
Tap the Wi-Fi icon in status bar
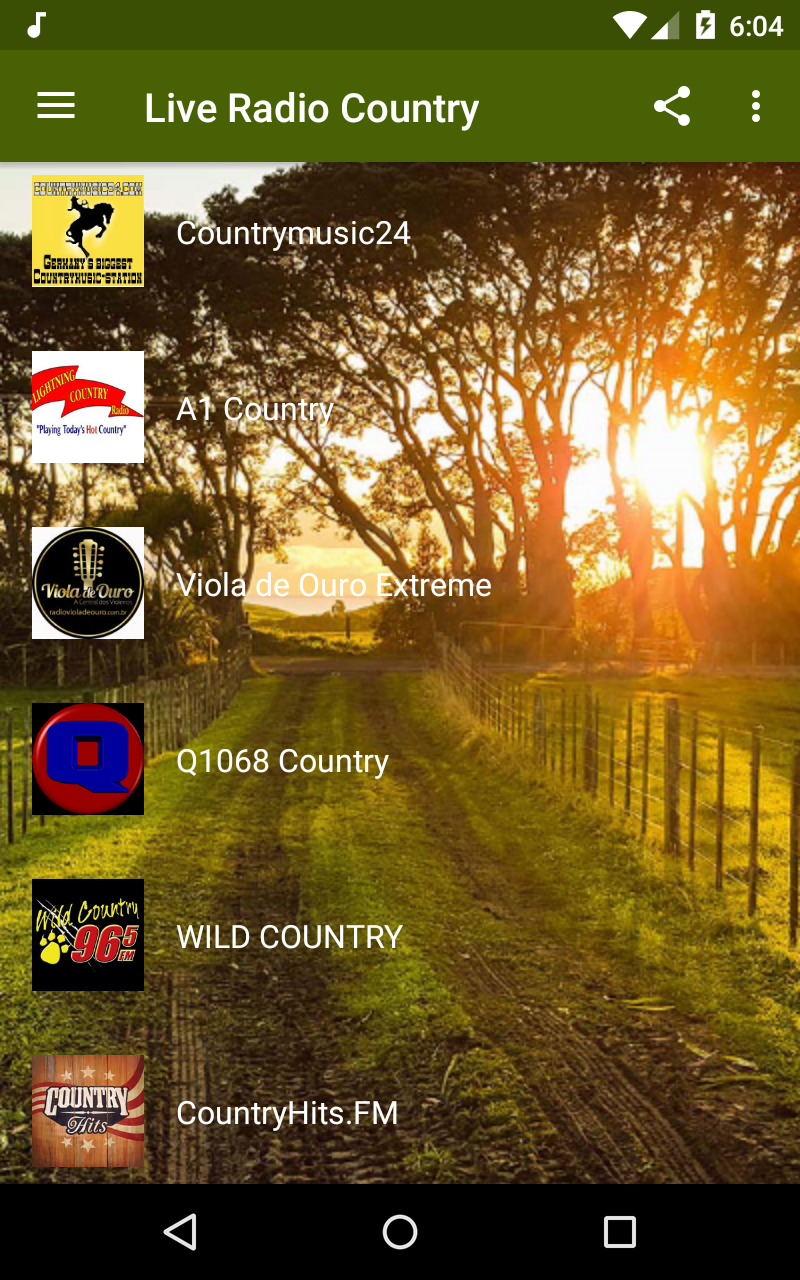(630, 24)
